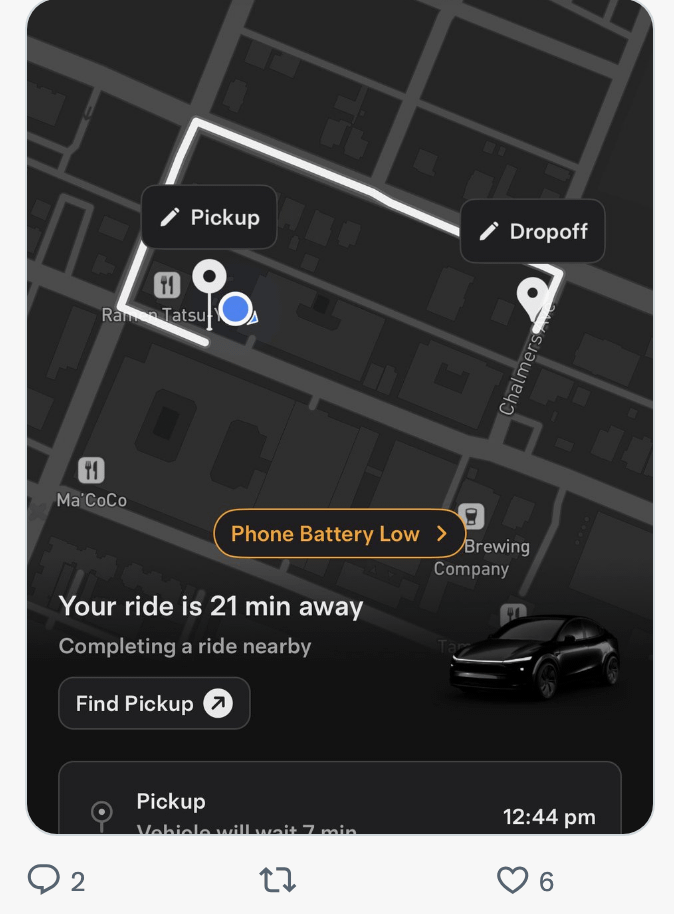Reply to this post

click(x=43, y=880)
